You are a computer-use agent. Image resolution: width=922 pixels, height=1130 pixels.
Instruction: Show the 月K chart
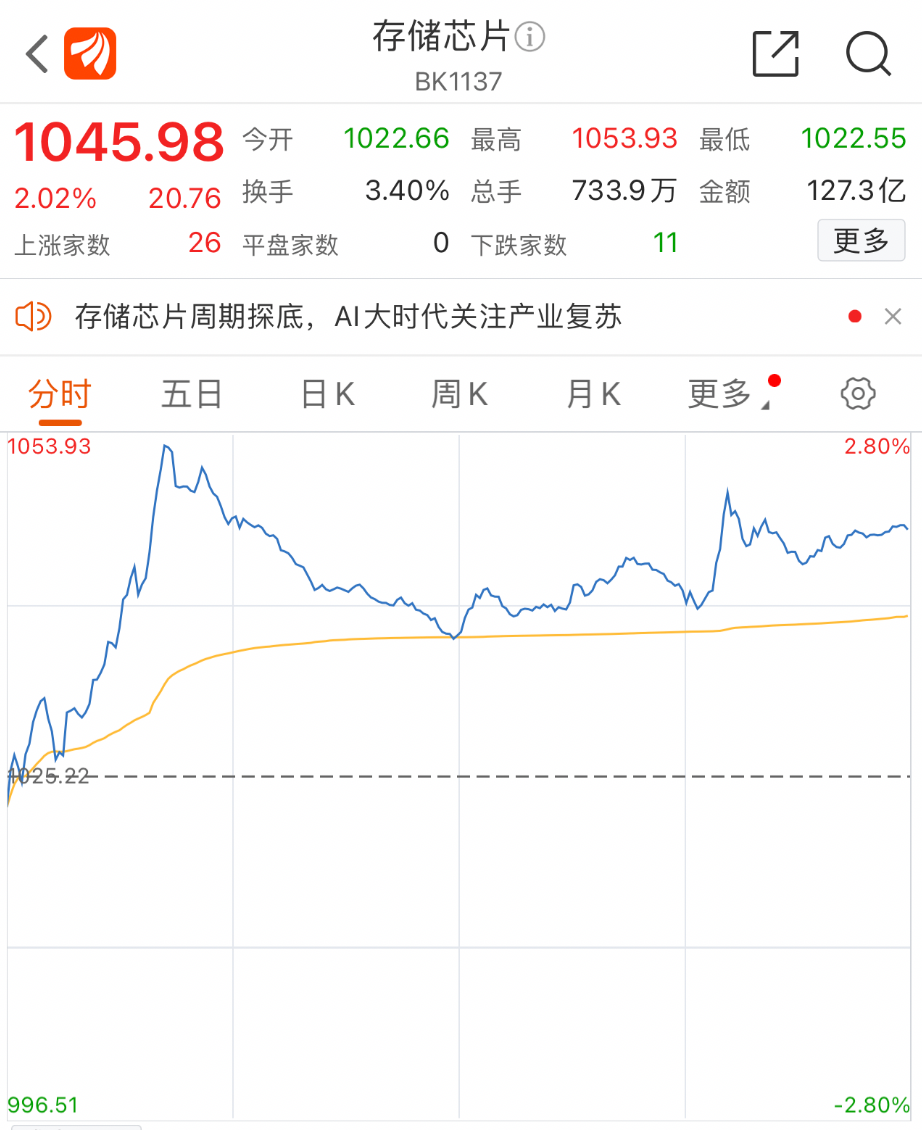(593, 394)
